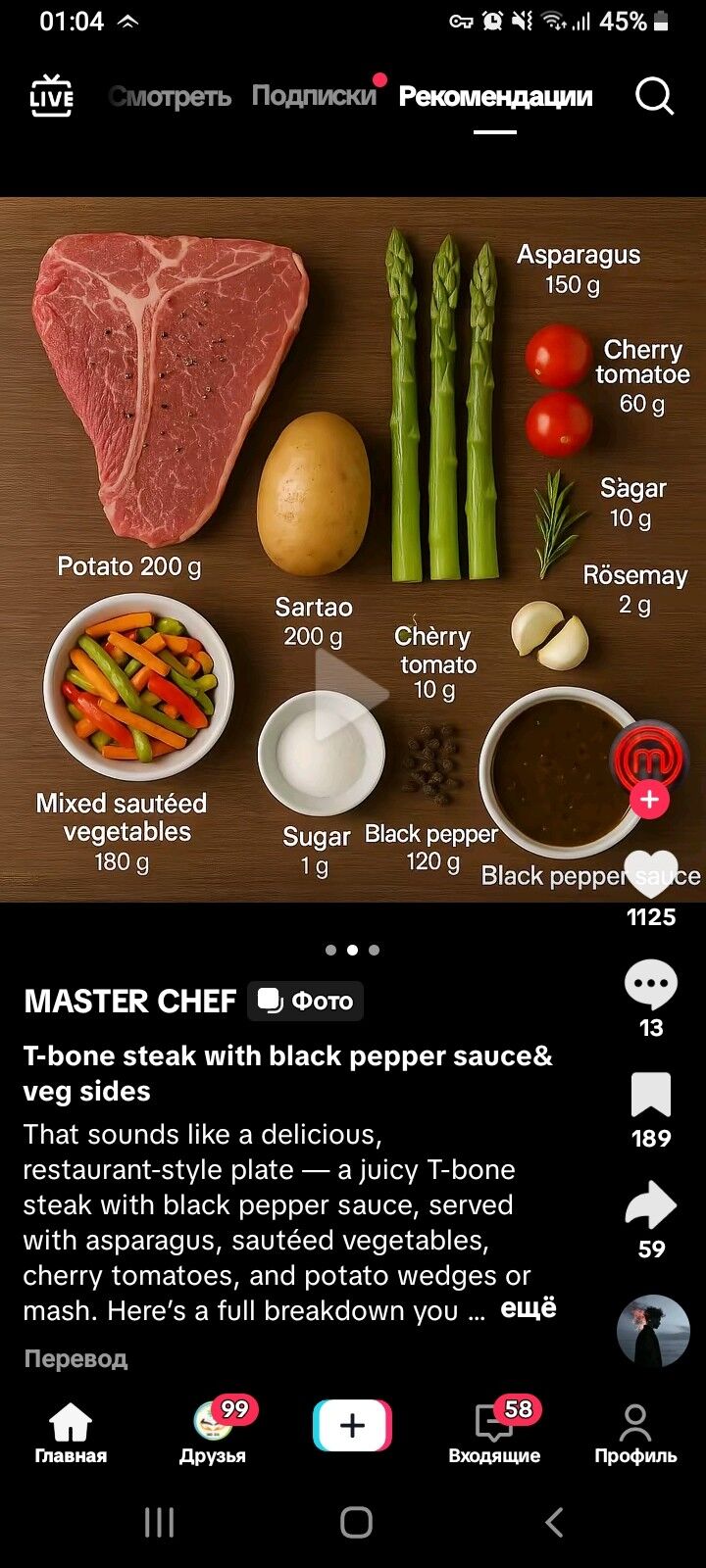Viewport: 706px width, 1568px height.
Task: Follow Master Chef via the plus badge
Action: 649,799
